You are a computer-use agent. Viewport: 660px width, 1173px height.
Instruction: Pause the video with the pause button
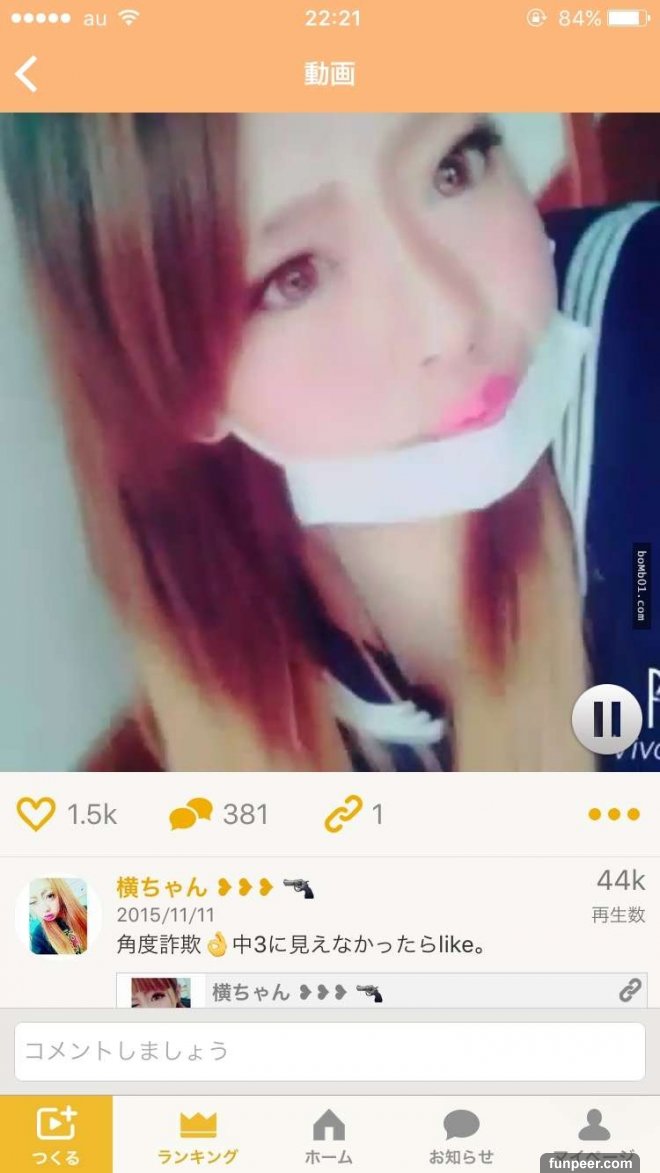606,719
